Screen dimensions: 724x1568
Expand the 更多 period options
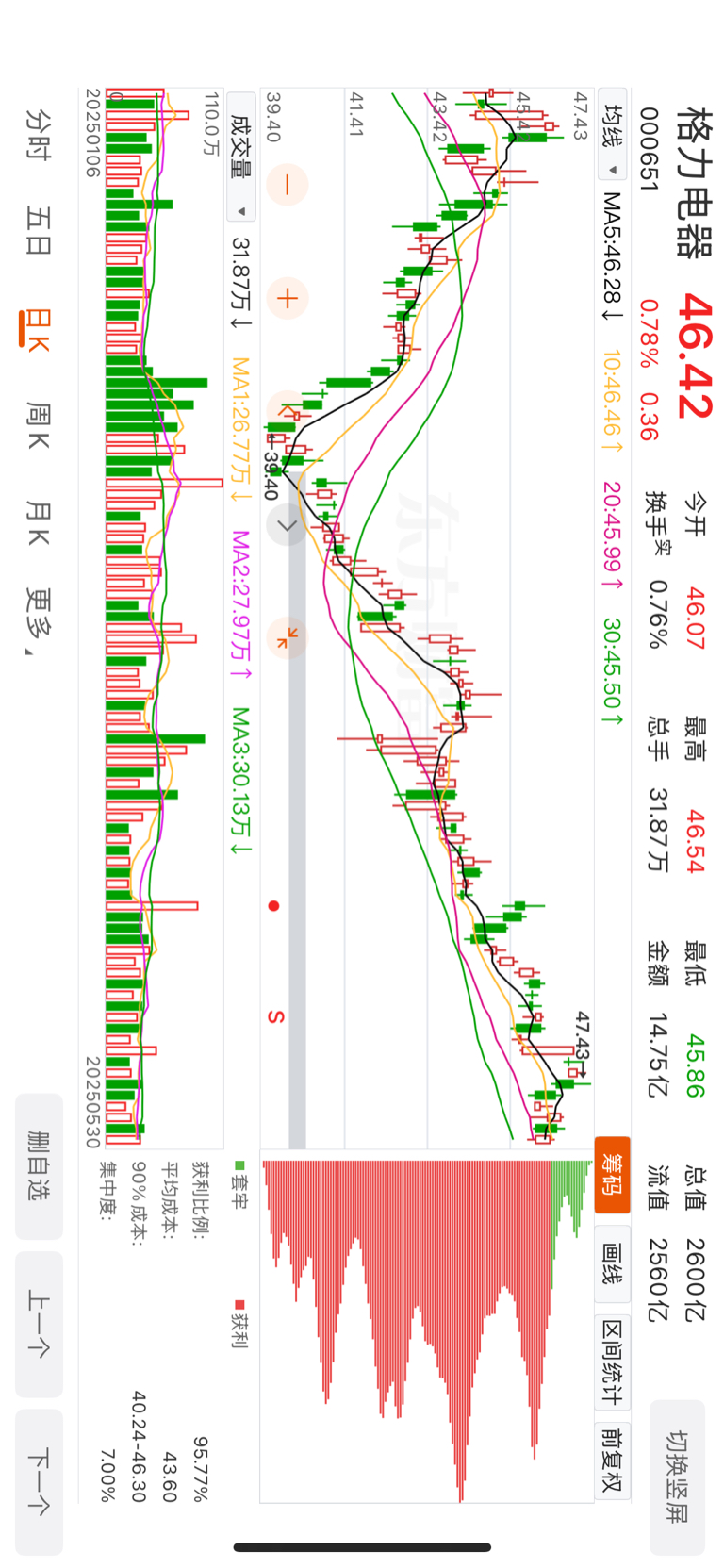pyautogui.click(x=38, y=622)
